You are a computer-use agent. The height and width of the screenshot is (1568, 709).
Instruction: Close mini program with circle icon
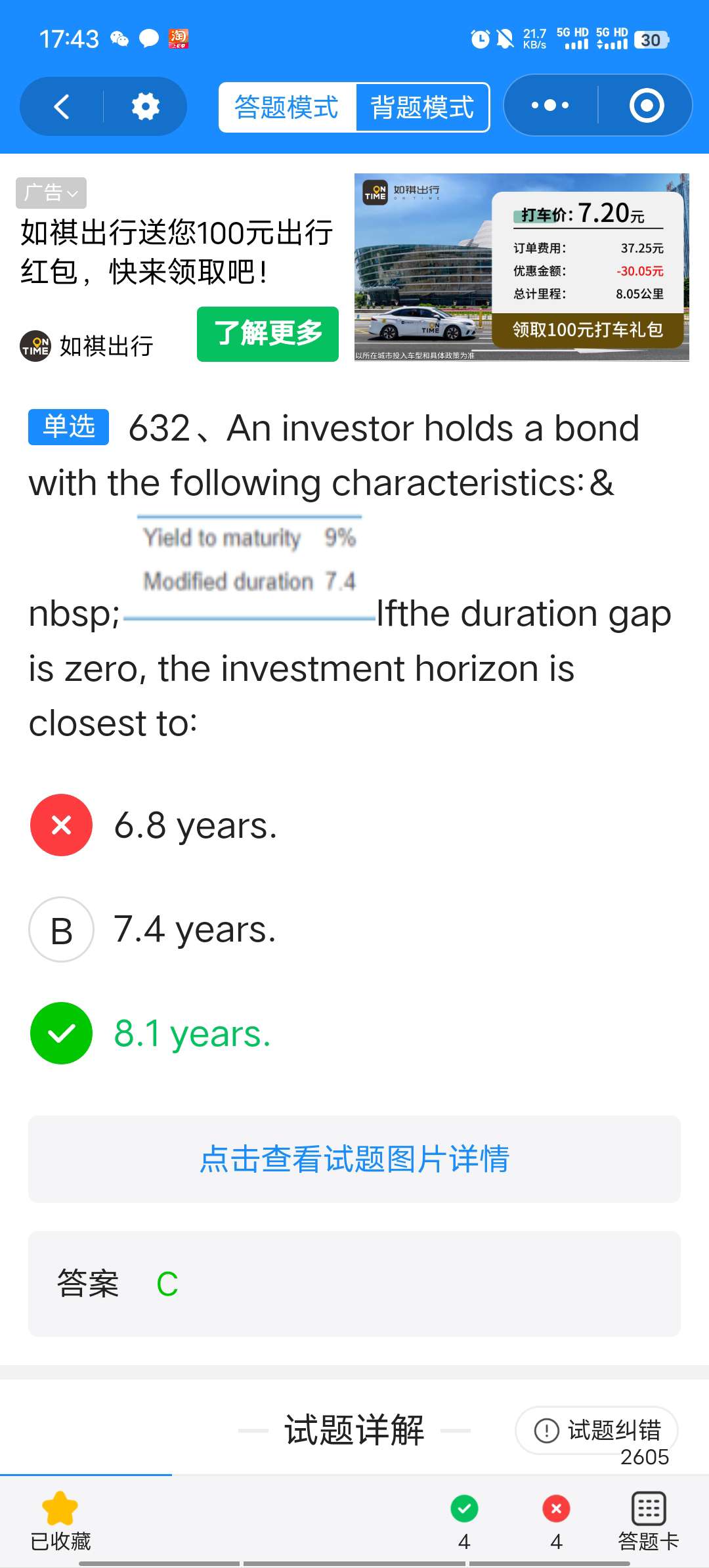point(647,105)
